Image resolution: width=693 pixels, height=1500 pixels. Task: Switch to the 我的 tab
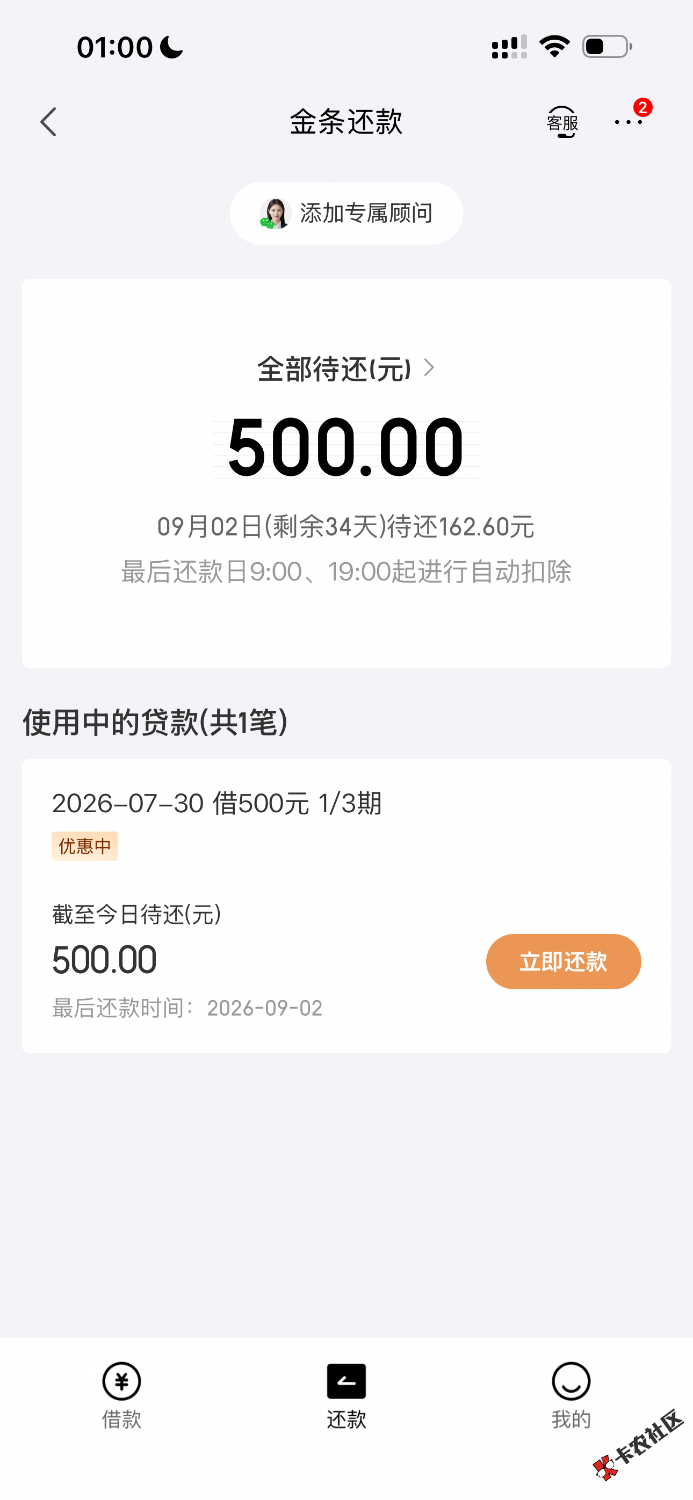(x=571, y=1396)
